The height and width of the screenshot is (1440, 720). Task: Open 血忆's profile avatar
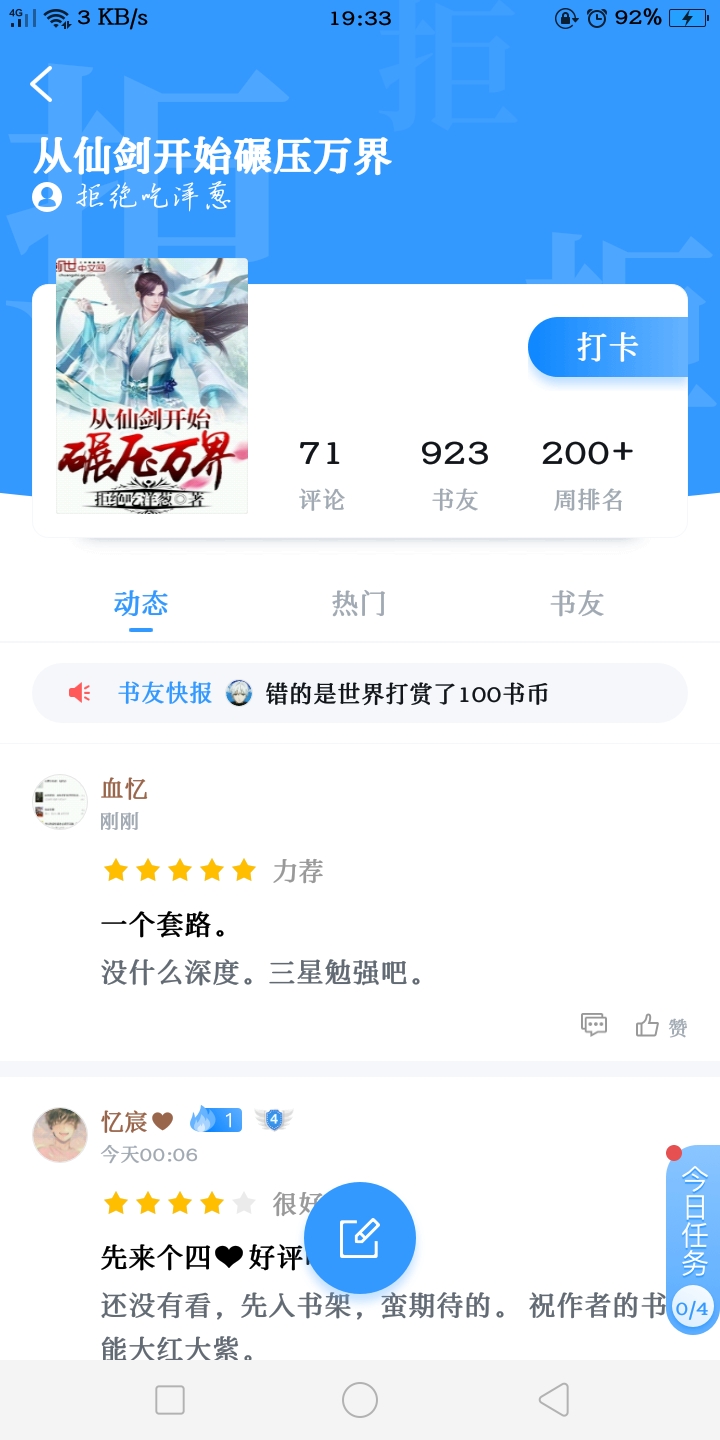(60, 802)
